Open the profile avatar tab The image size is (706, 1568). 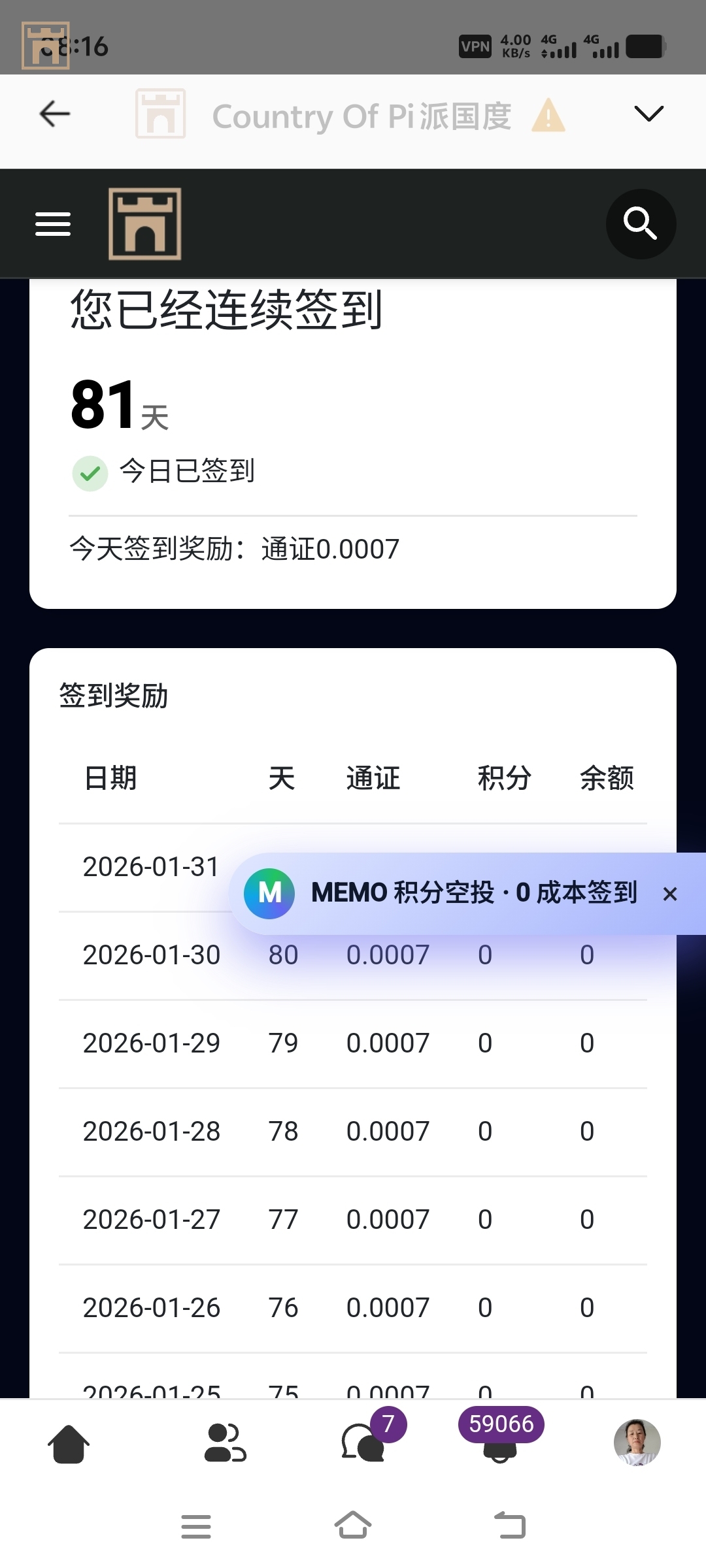(637, 1443)
